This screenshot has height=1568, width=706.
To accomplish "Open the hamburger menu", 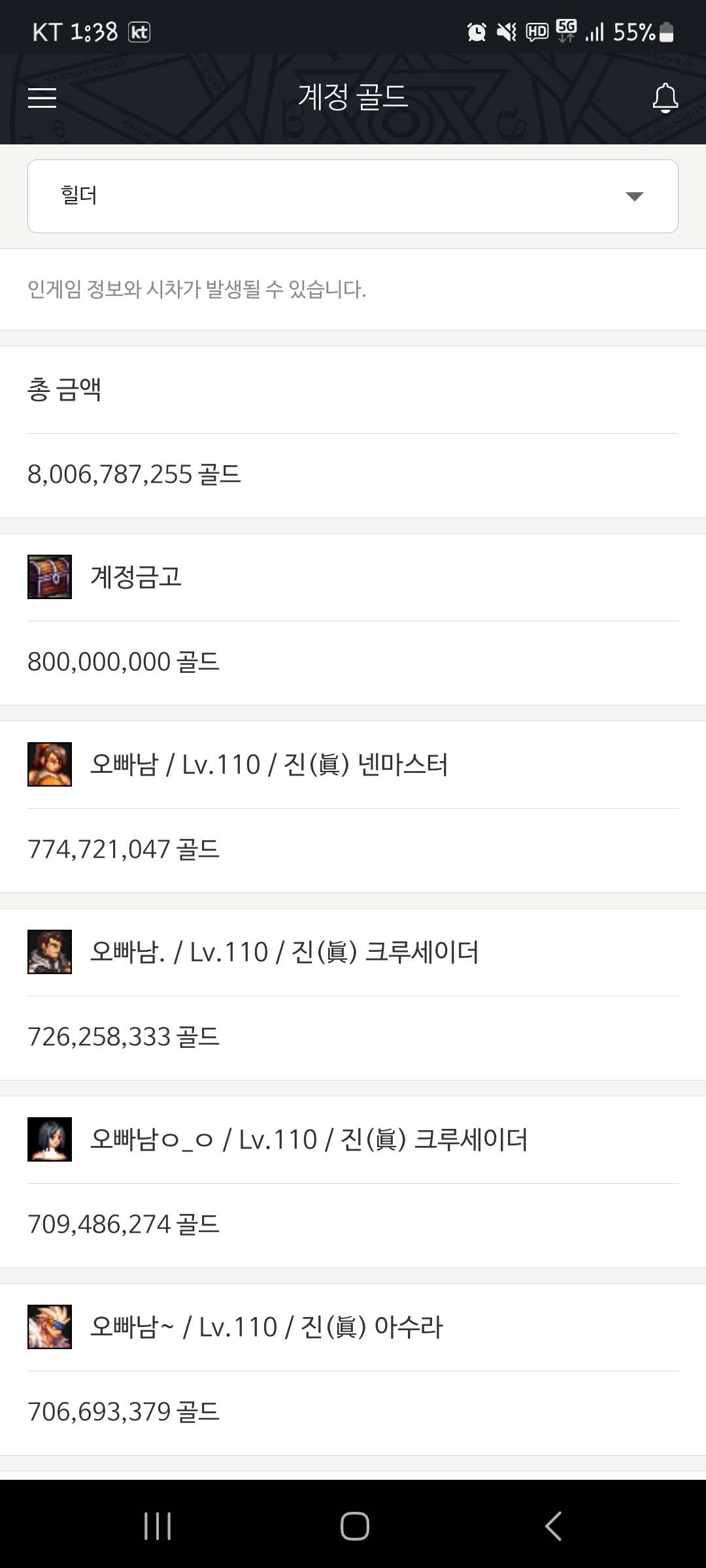I will point(42,98).
